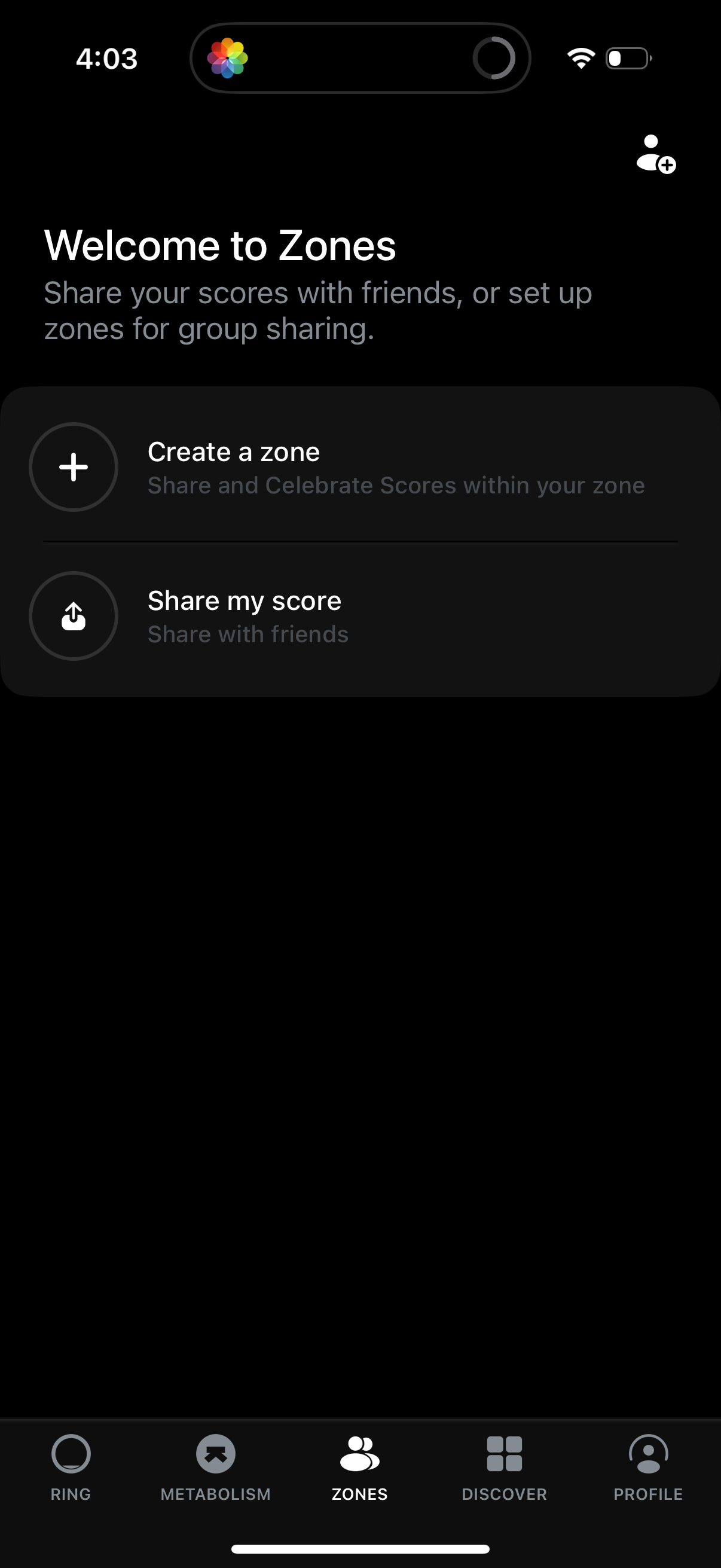Open the Photos app in the Dynamic Island
Image resolution: width=721 pixels, height=1568 pixels.
point(230,58)
